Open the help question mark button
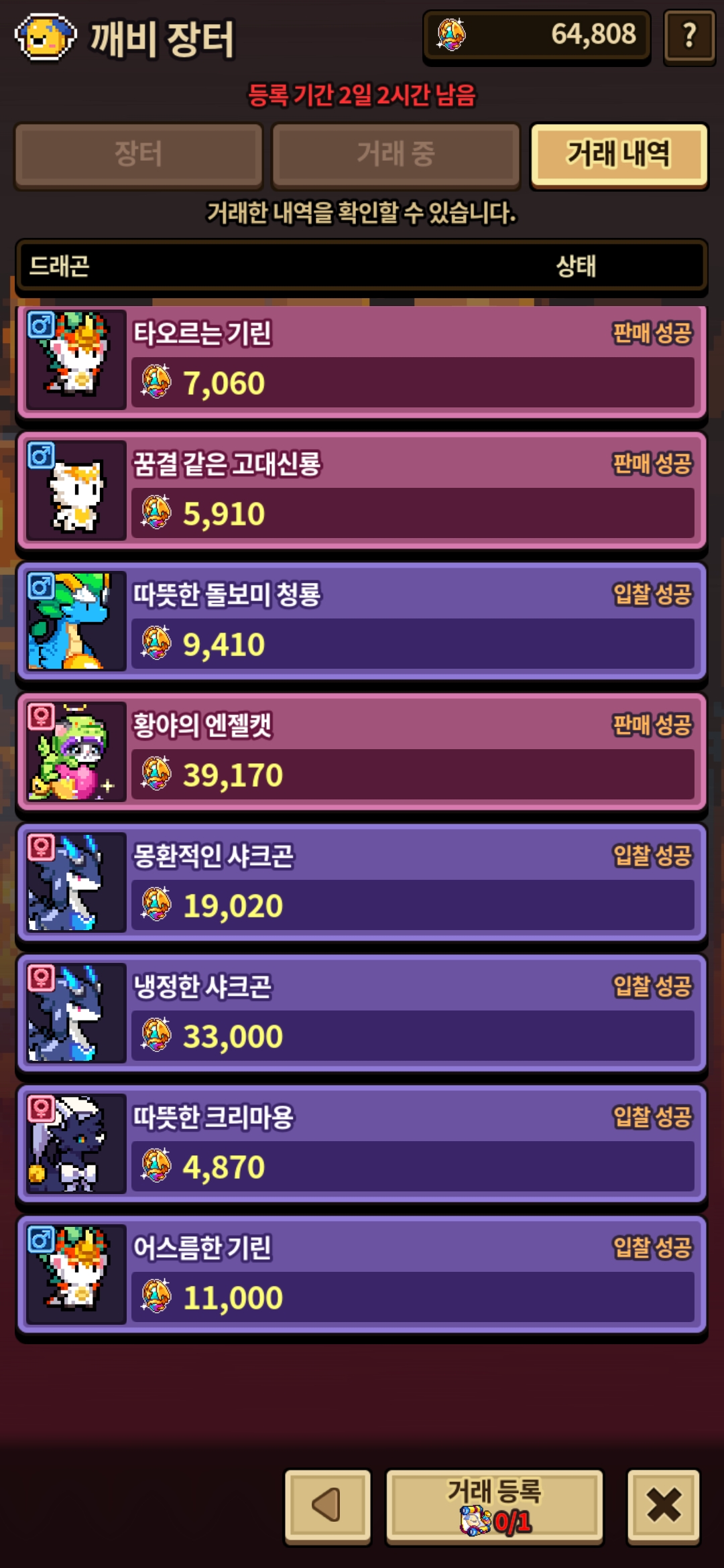 (688, 36)
